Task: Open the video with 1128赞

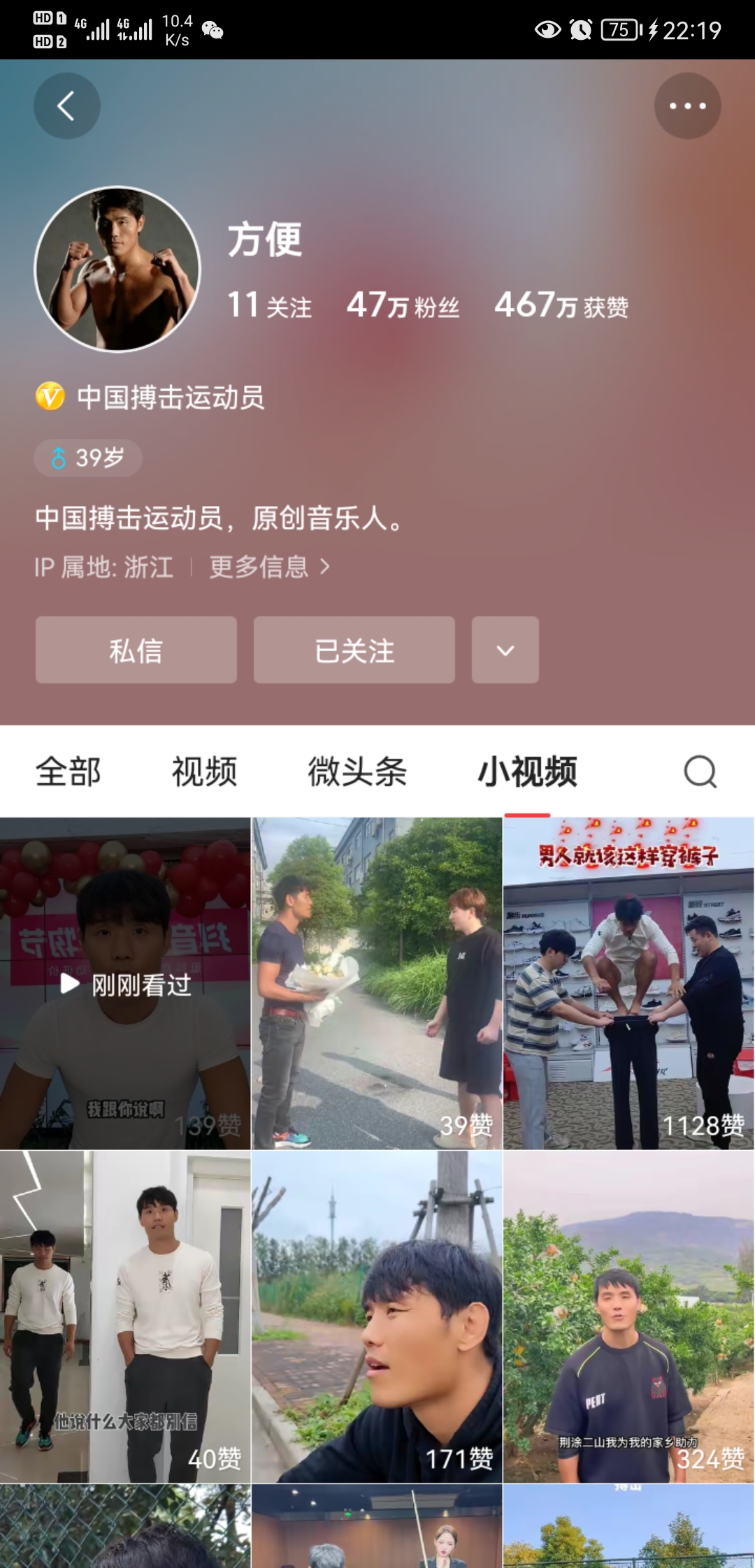Action: coord(628,983)
